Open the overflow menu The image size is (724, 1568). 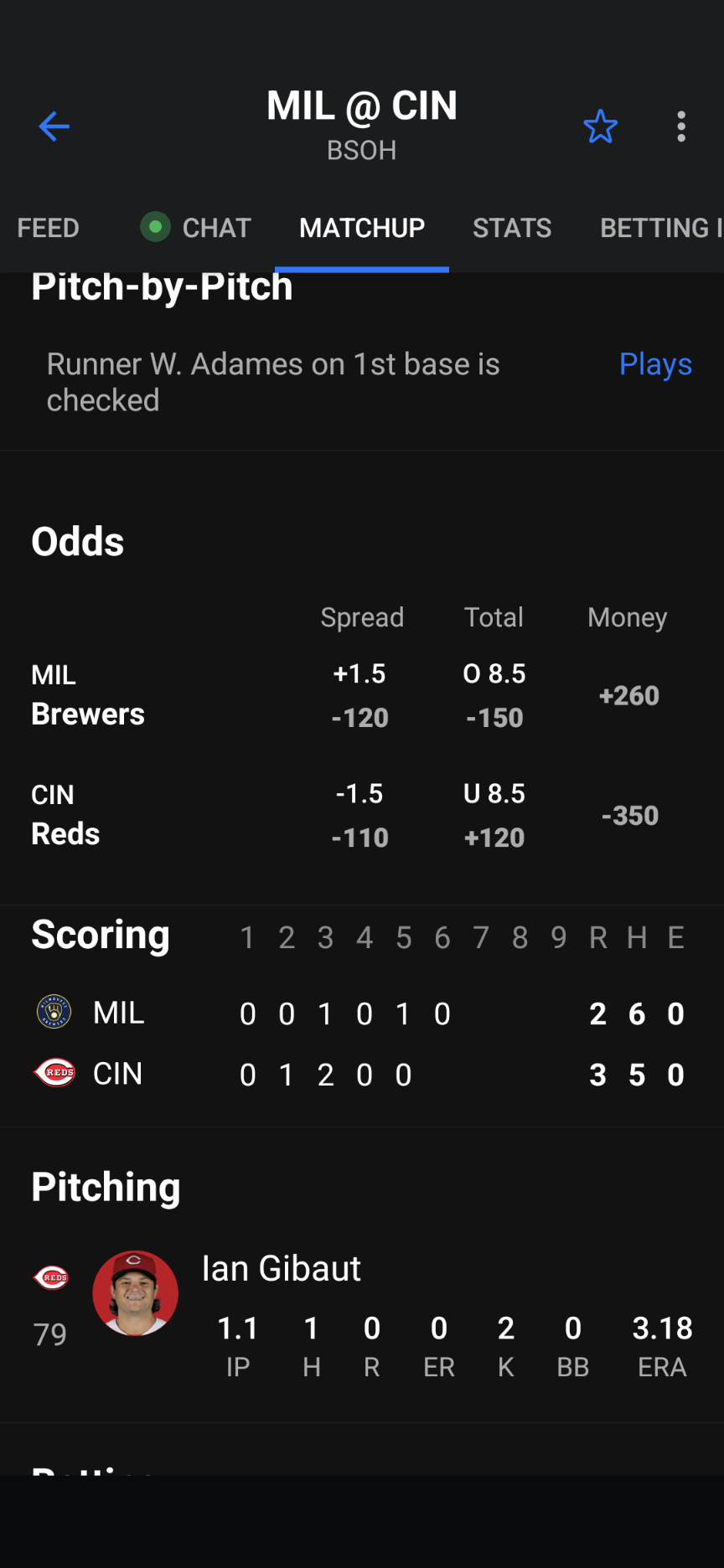tap(681, 126)
